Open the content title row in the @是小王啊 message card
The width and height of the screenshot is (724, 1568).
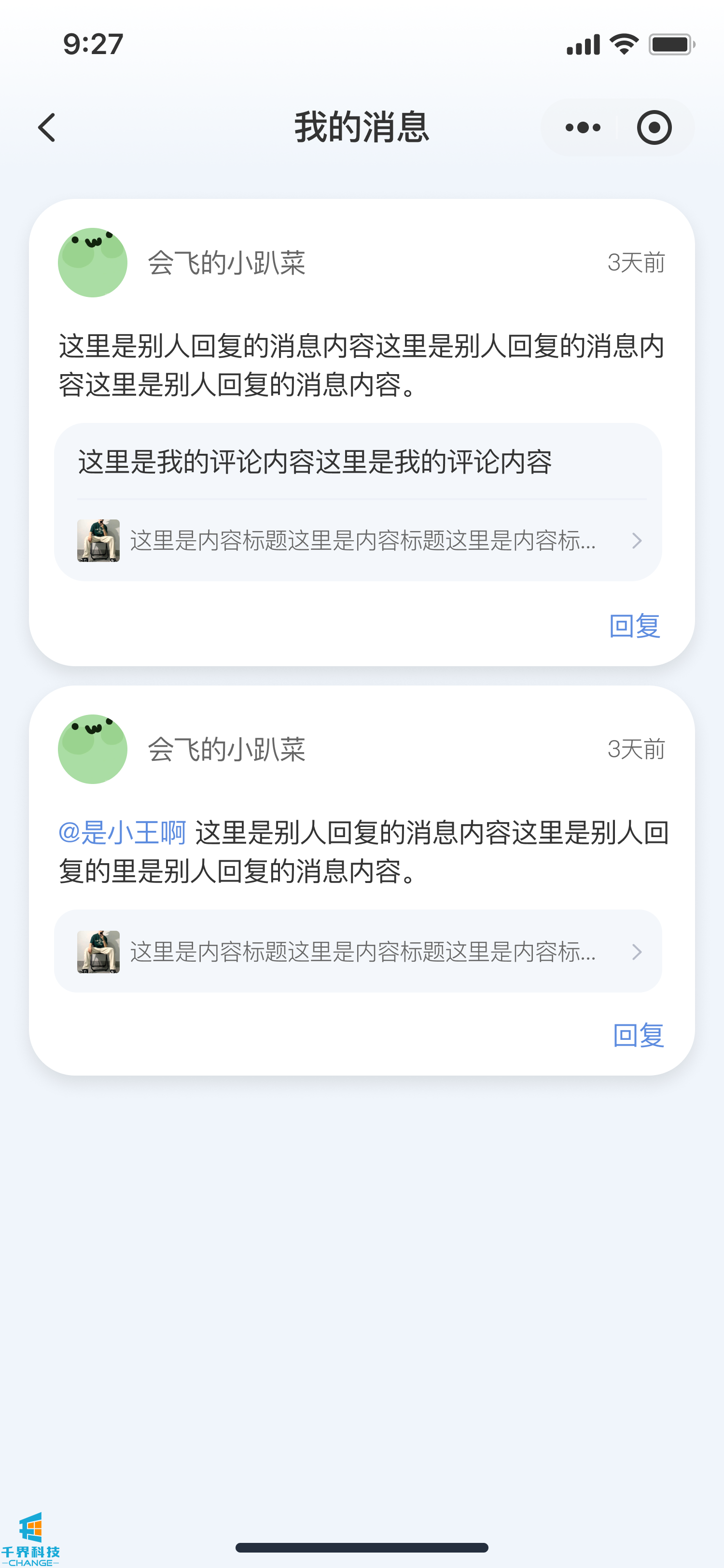(x=359, y=952)
